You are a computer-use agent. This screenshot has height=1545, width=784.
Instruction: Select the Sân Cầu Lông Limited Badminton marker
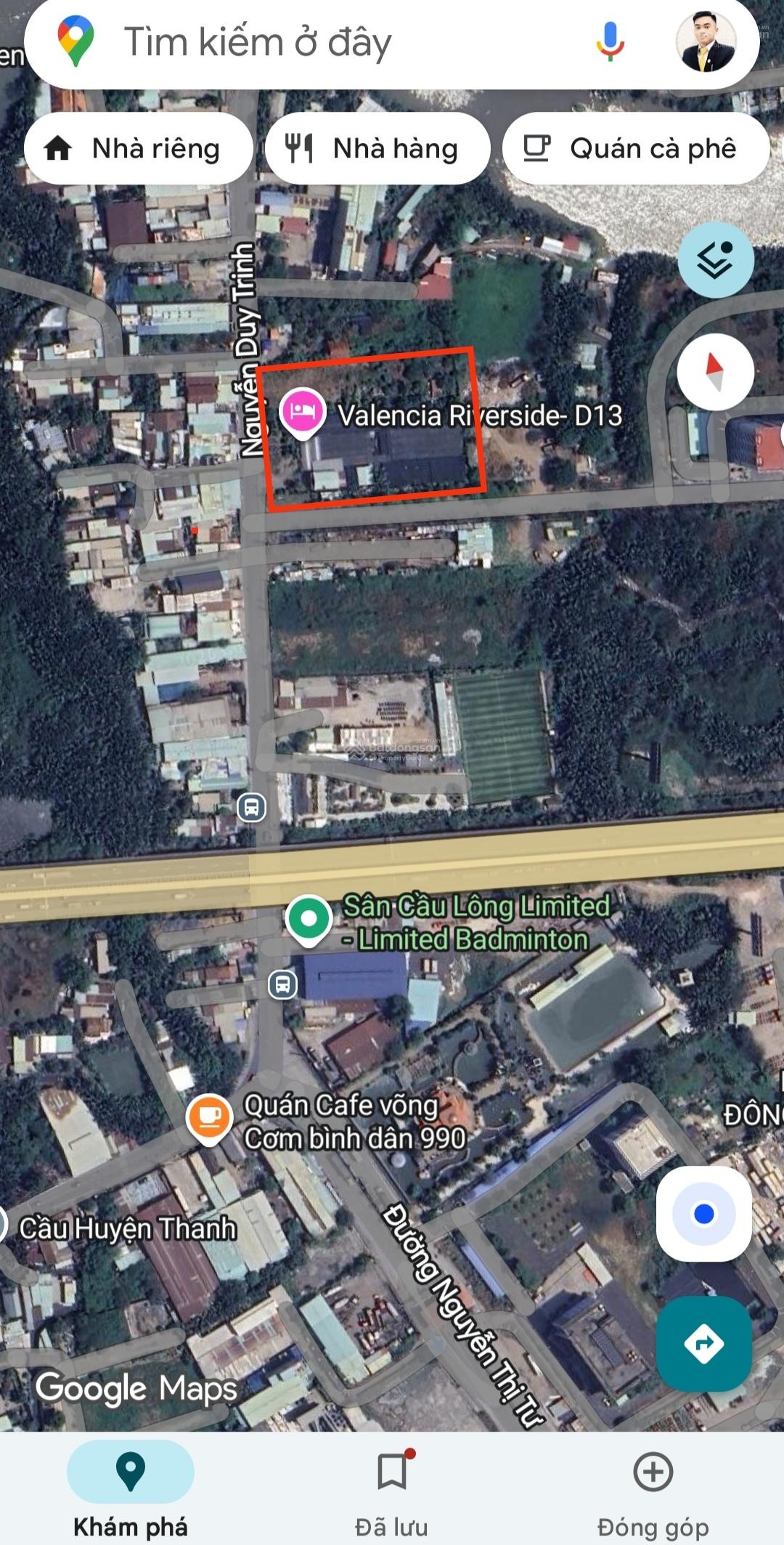[x=309, y=918]
